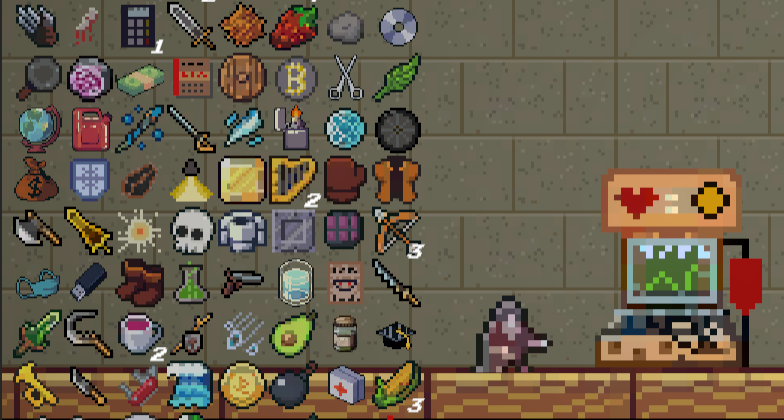Tap the globe item
This screenshot has height=420, width=784.
pos(37,128)
